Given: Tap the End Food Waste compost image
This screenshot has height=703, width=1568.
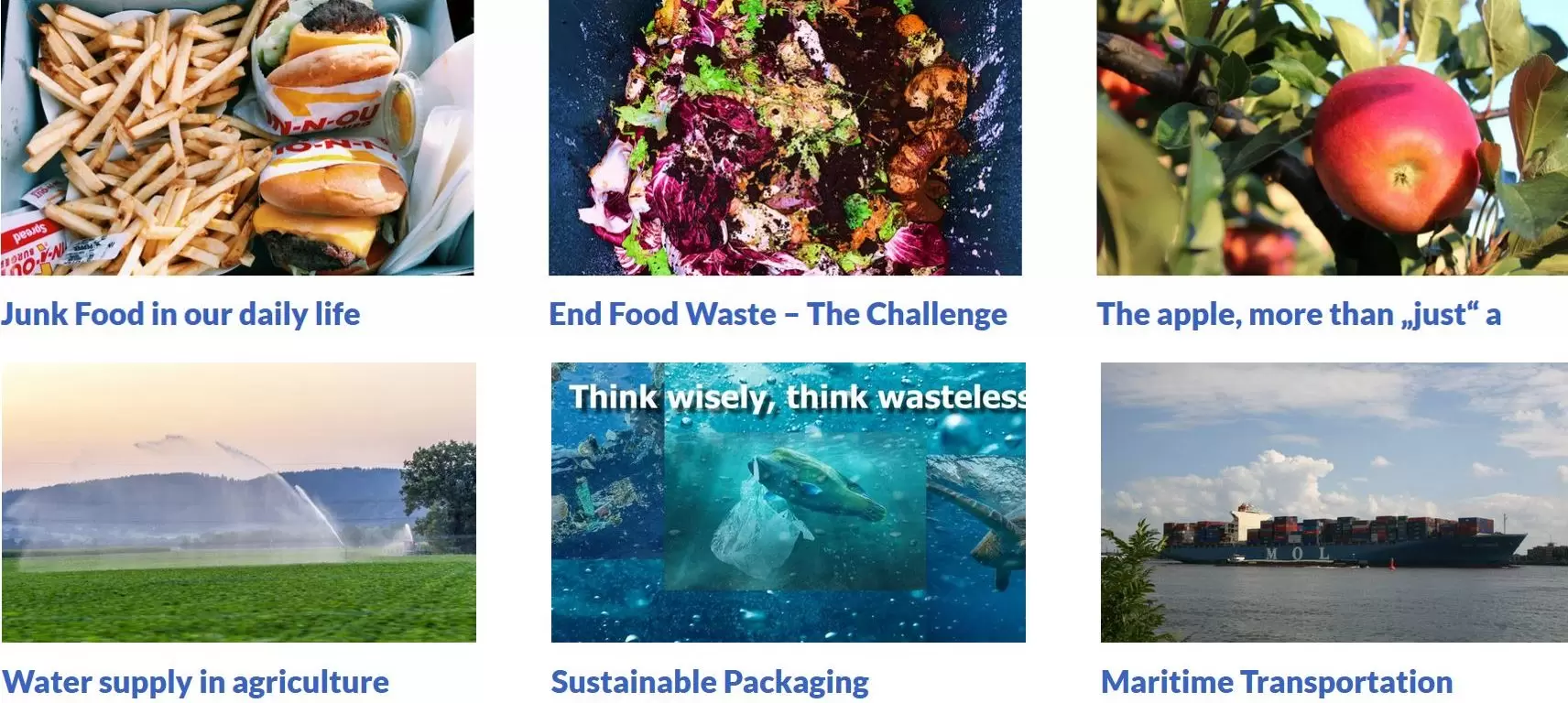Looking at the screenshot, I should (785, 137).
